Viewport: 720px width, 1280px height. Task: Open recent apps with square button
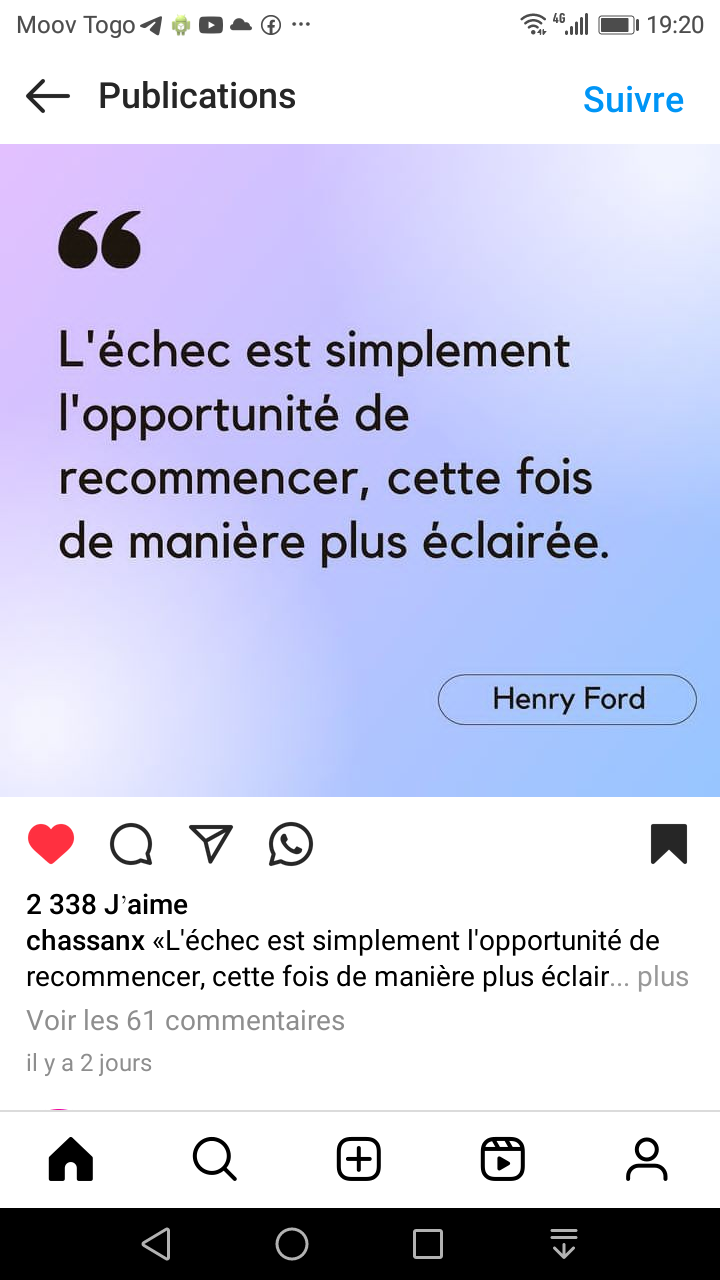click(428, 1244)
